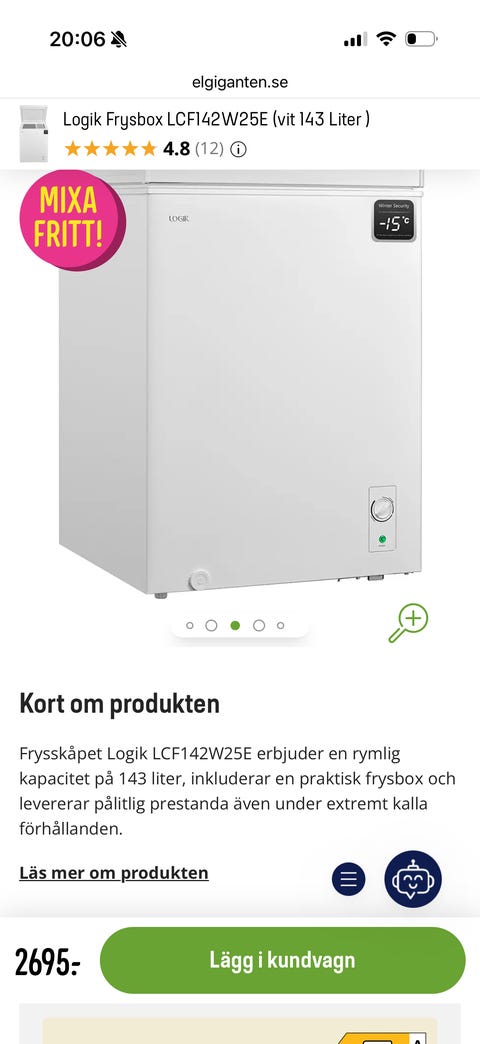The width and height of the screenshot is (480, 1044).
Task: Zoom the product image with the magnifier
Action: (407, 623)
